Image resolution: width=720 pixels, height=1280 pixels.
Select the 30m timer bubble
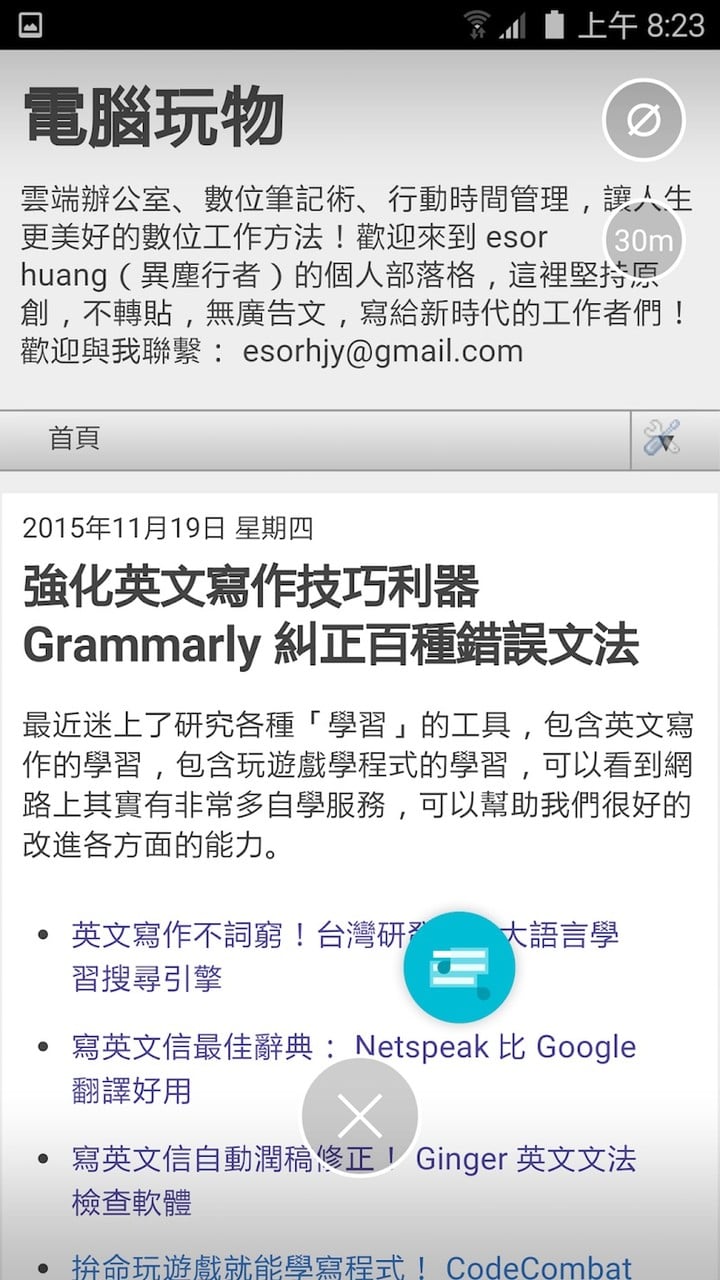(644, 240)
